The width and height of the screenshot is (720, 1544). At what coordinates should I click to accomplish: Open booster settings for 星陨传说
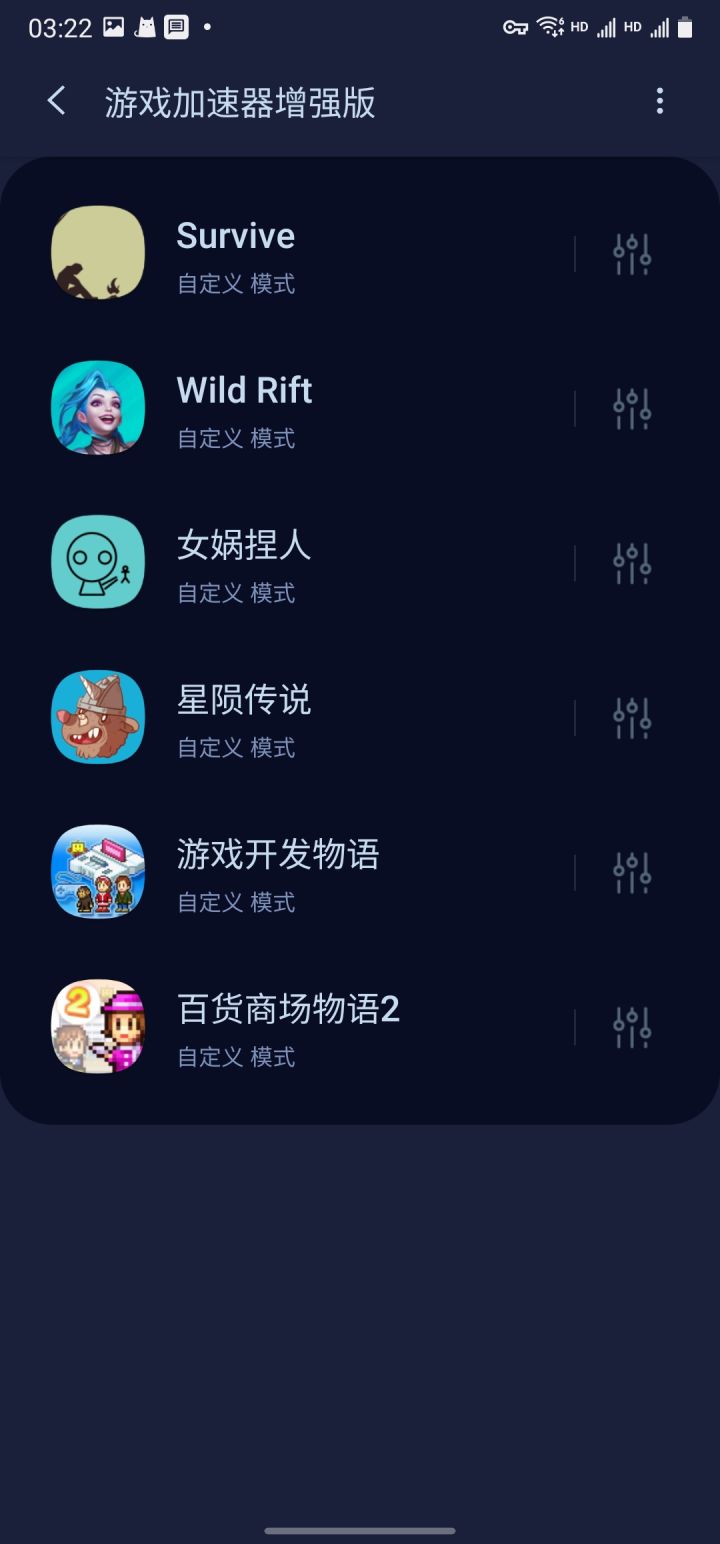coord(630,717)
